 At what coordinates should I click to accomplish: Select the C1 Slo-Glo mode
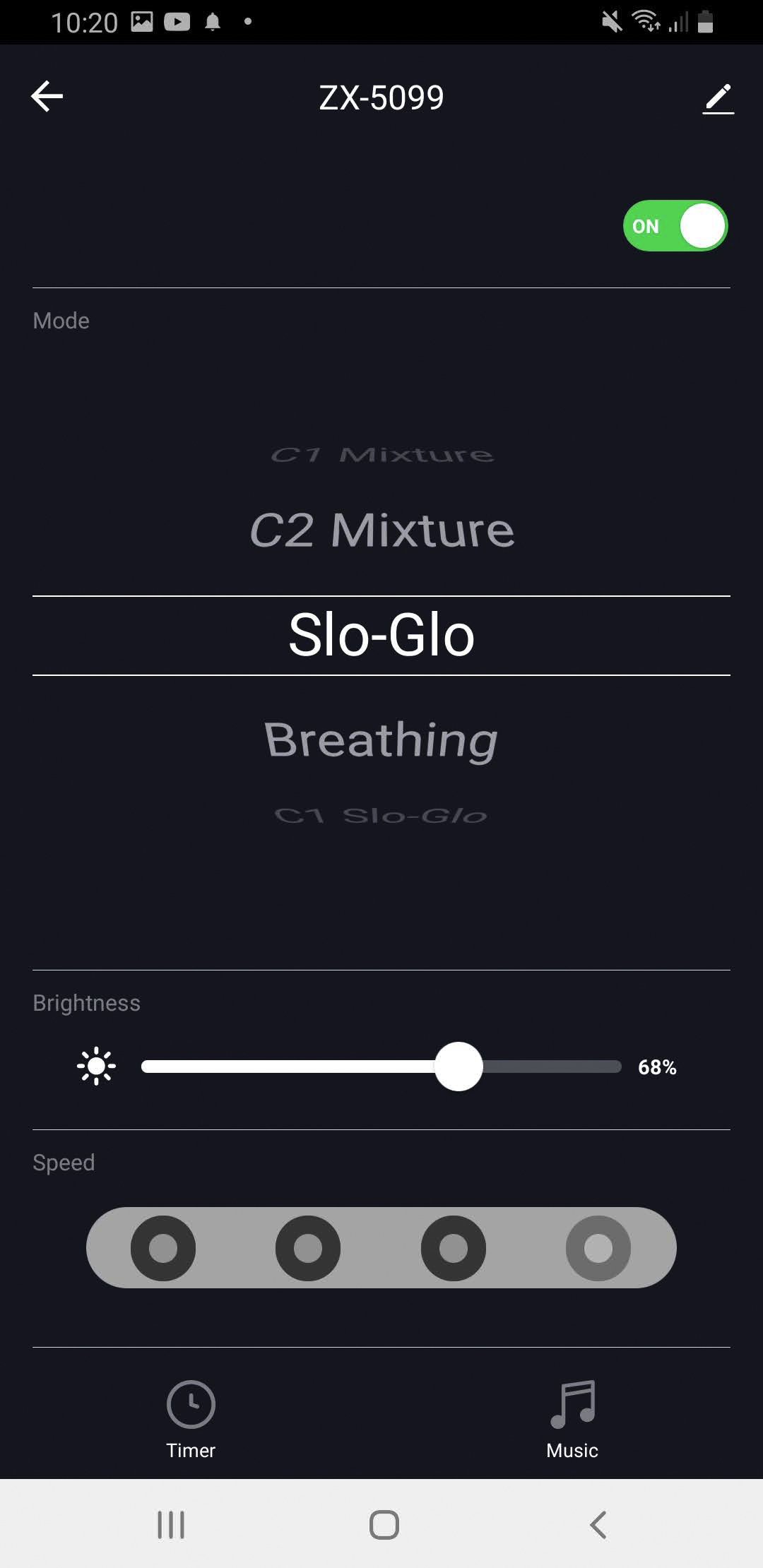point(381,816)
